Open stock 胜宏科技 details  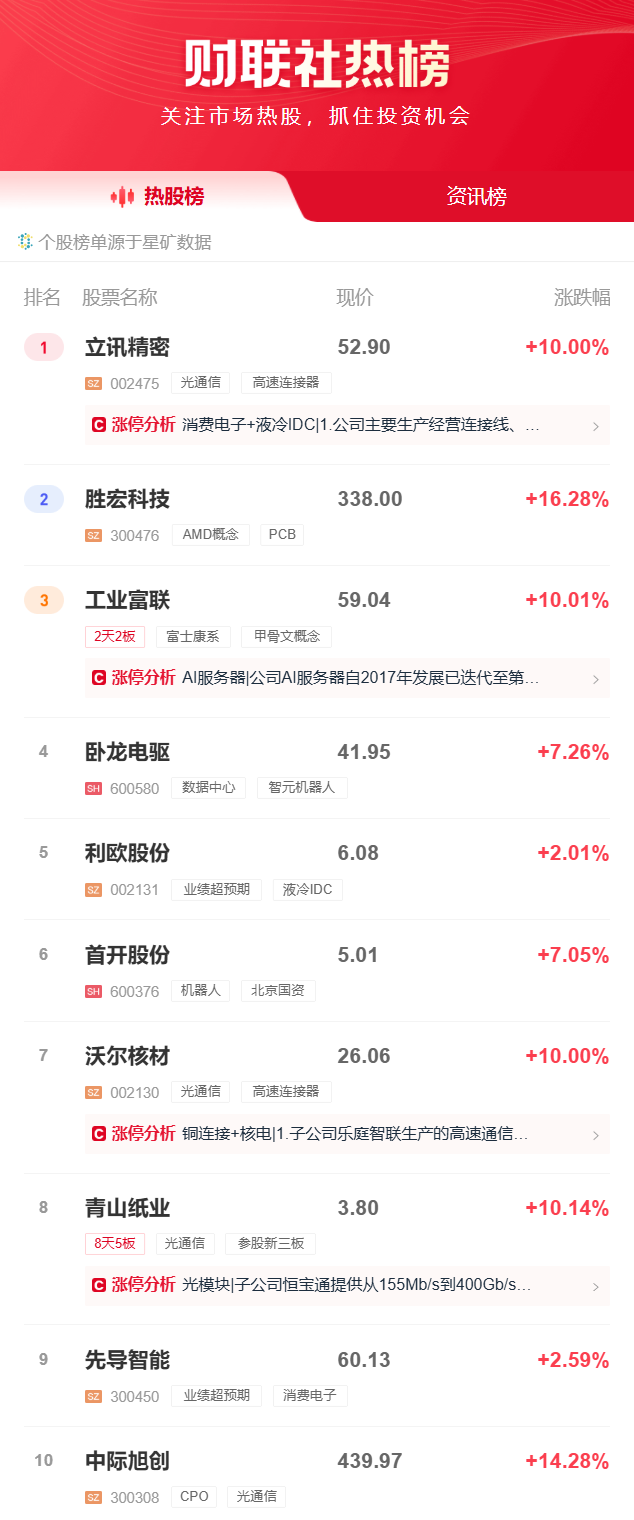[127, 499]
